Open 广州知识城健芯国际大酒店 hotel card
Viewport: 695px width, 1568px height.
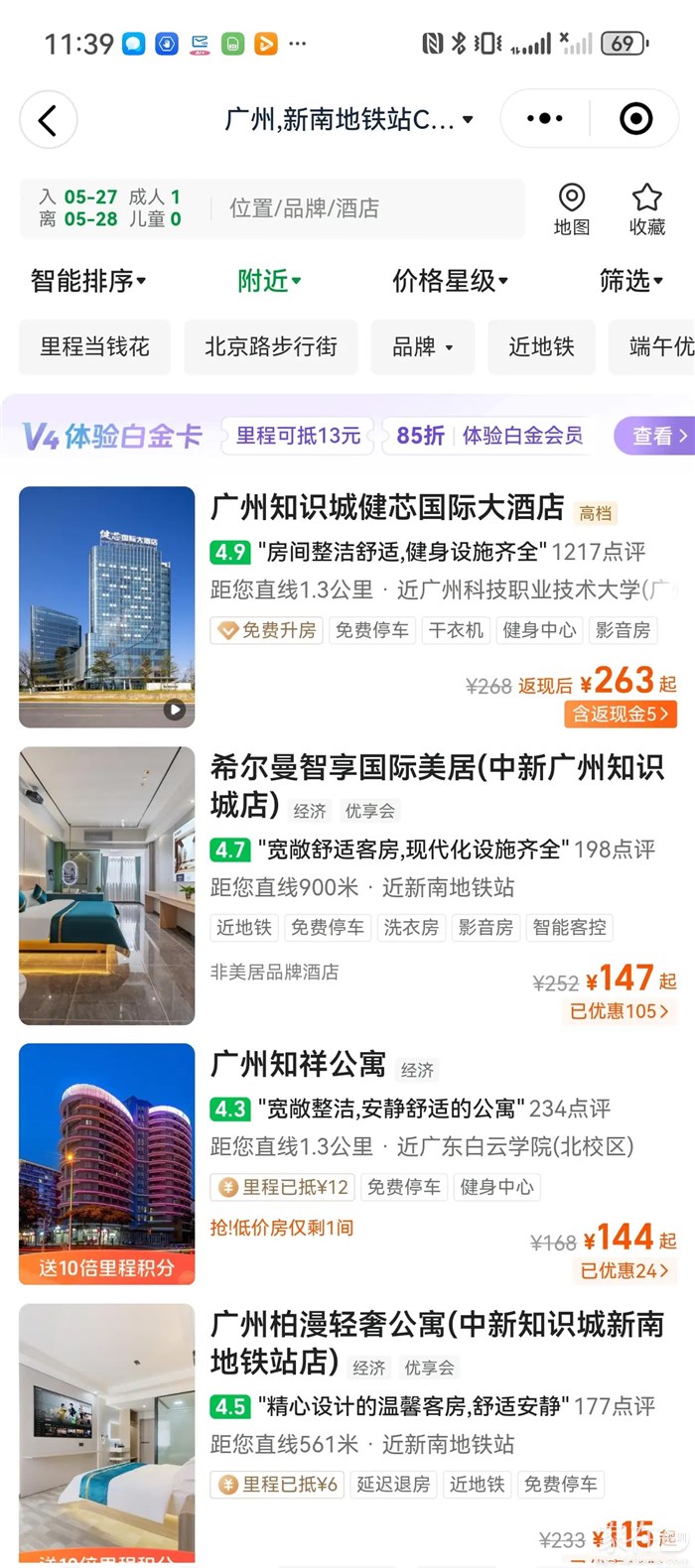pos(387,508)
